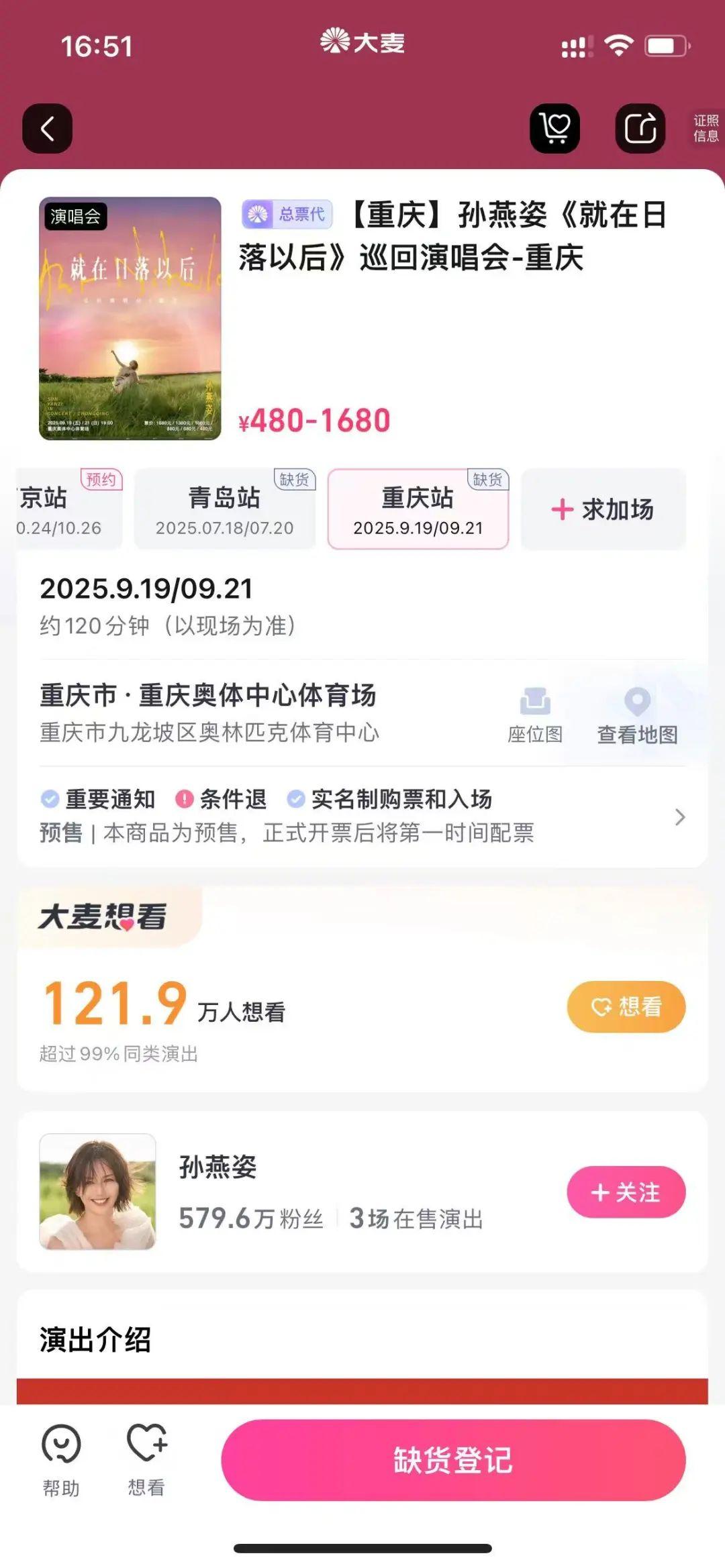Register for restock with 缺货登记
Screen dimensions: 725x1568
pyautogui.click(x=453, y=1460)
